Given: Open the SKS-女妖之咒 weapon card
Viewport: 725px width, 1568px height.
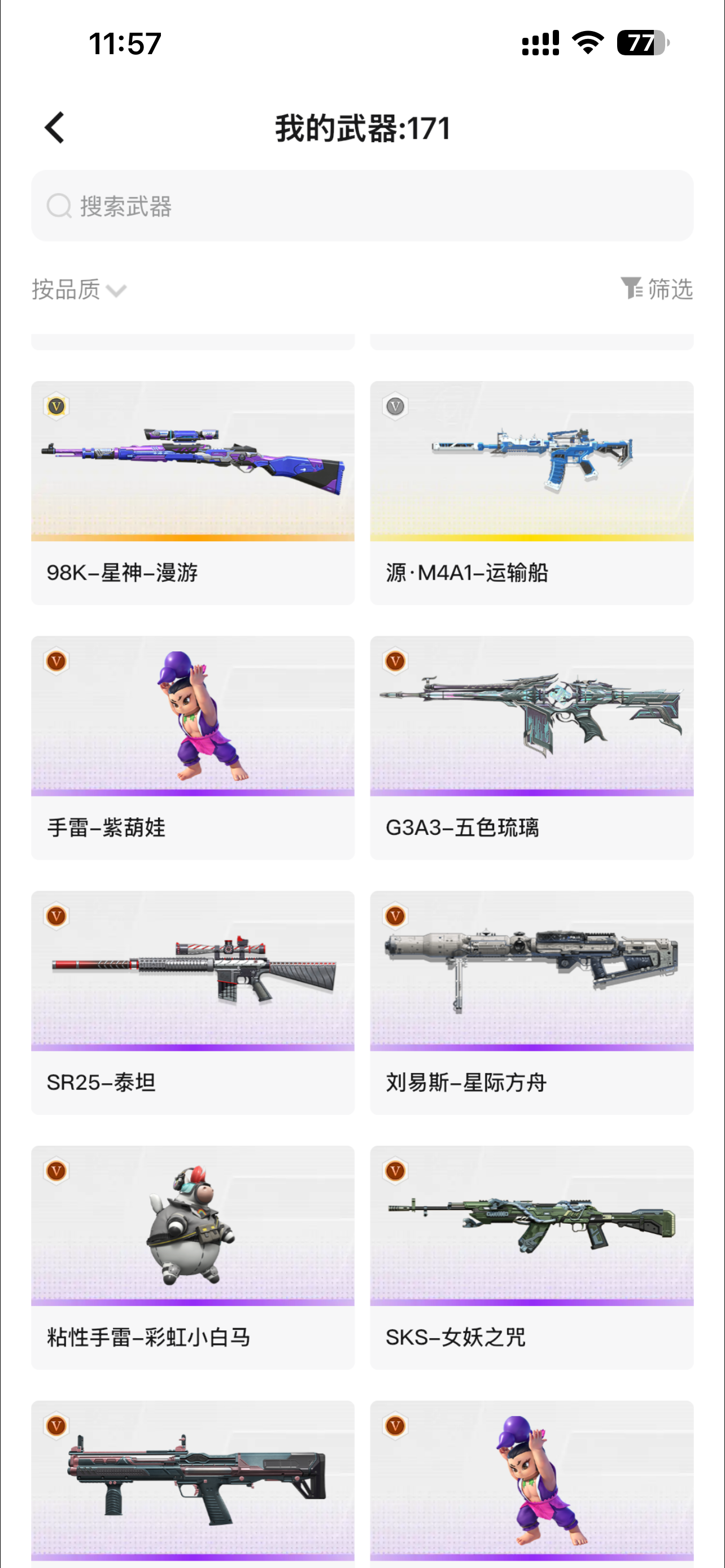Looking at the screenshot, I should (x=531, y=1257).
